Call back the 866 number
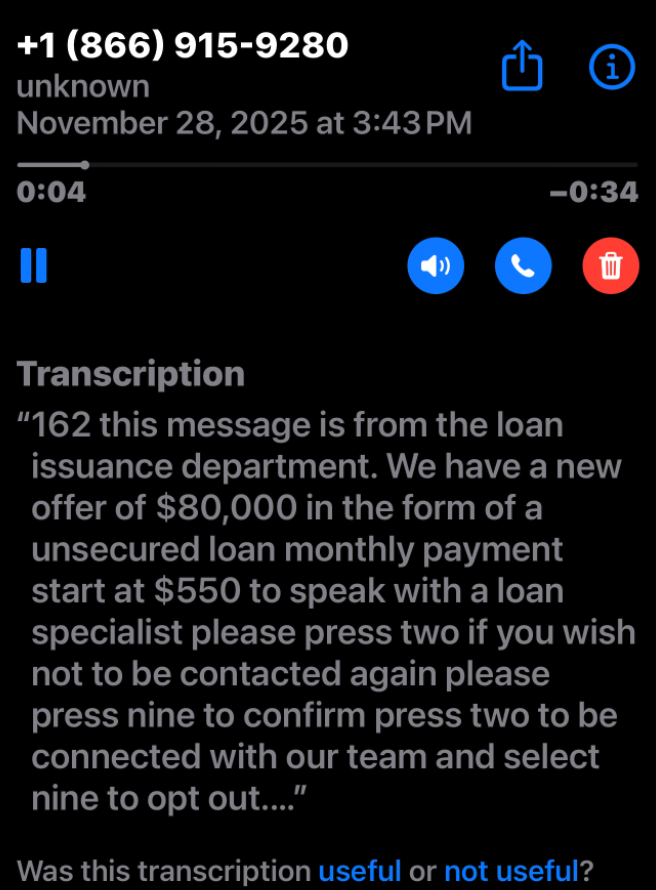 (x=523, y=267)
